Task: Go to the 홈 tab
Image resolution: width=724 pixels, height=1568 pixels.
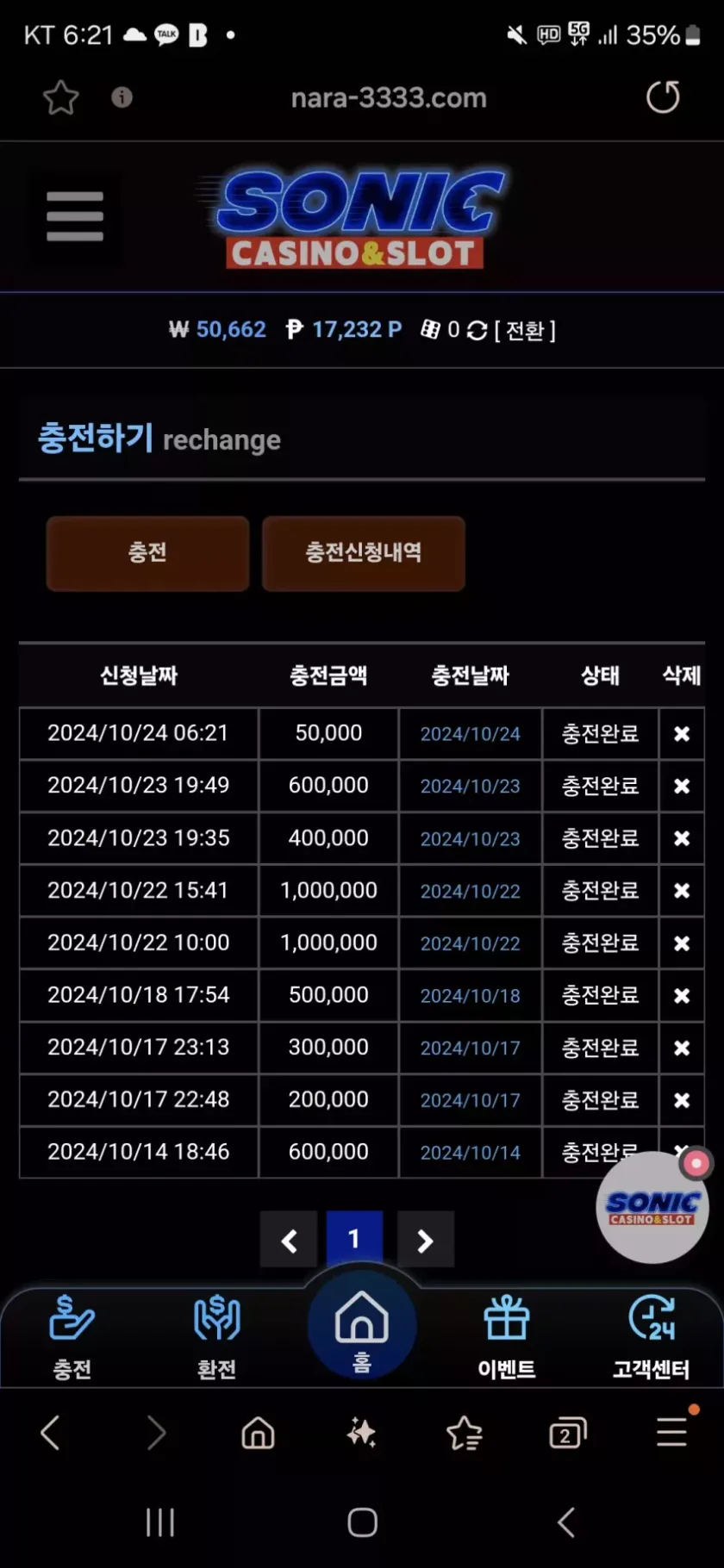Action: (362, 1327)
